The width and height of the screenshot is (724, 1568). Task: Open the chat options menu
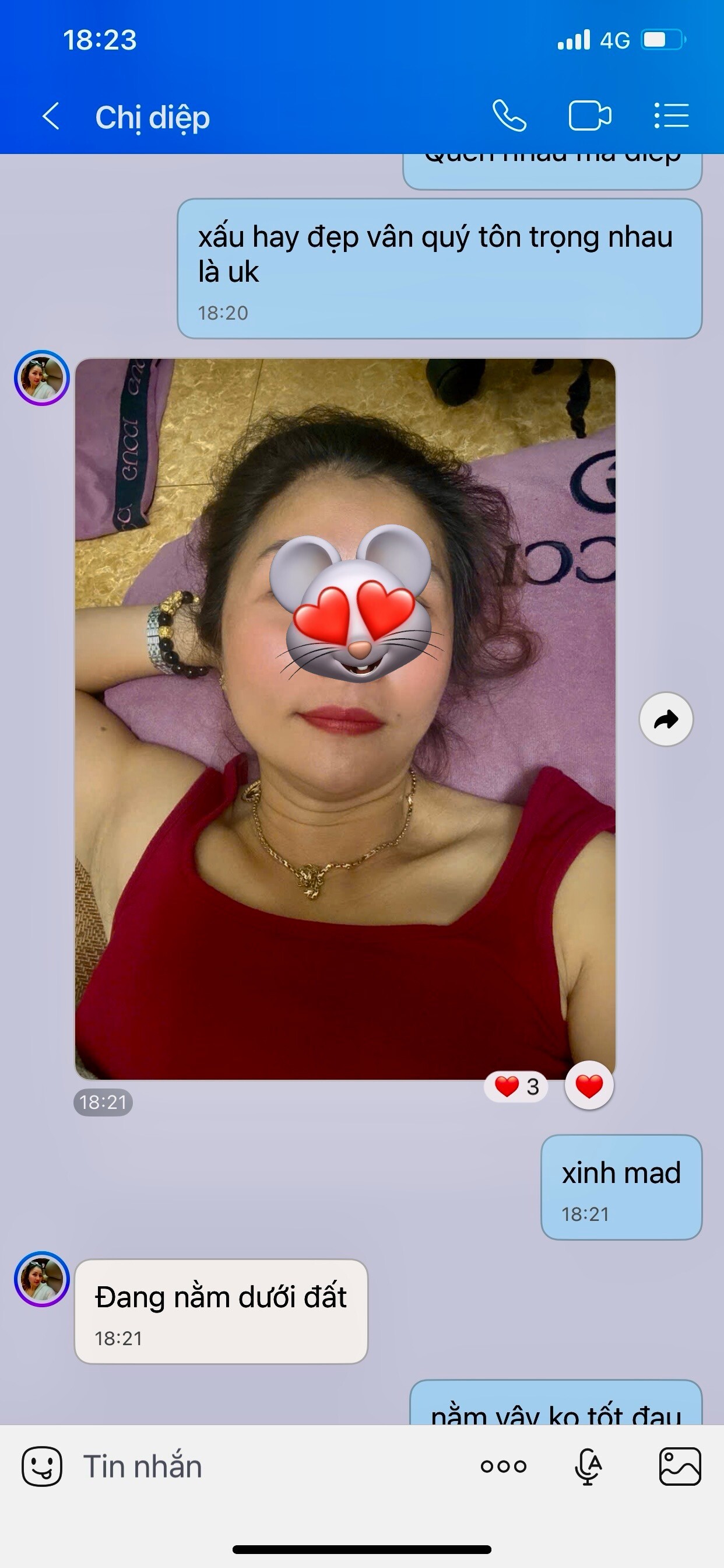671,116
